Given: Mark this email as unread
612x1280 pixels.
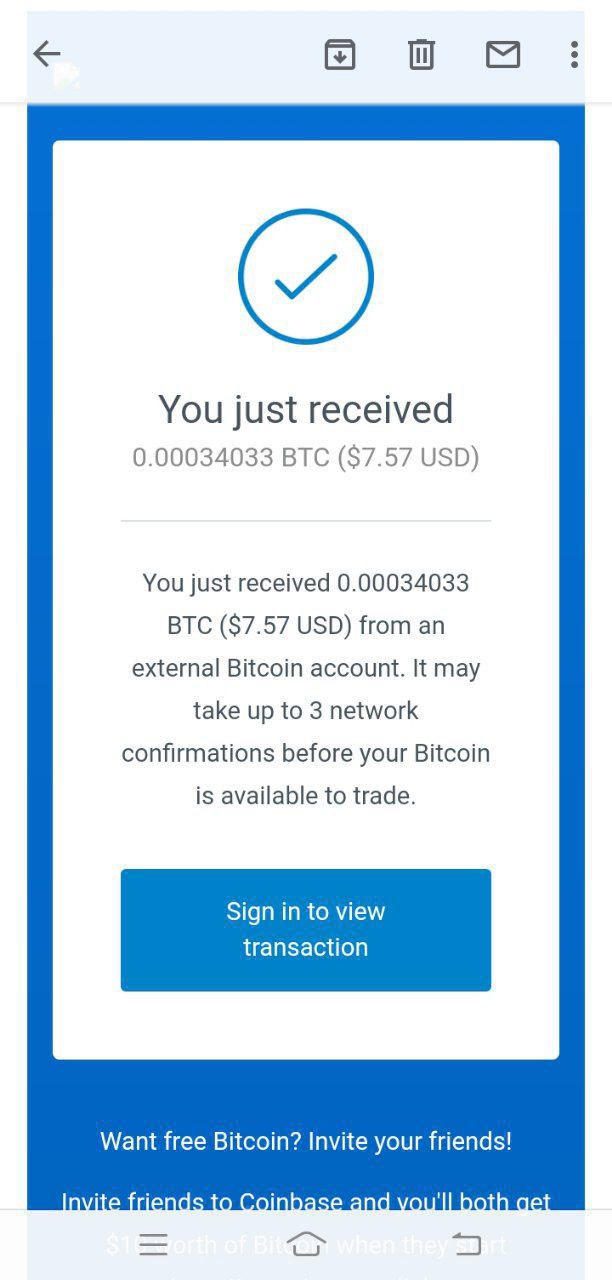Looking at the screenshot, I should pyautogui.click(x=503, y=54).
